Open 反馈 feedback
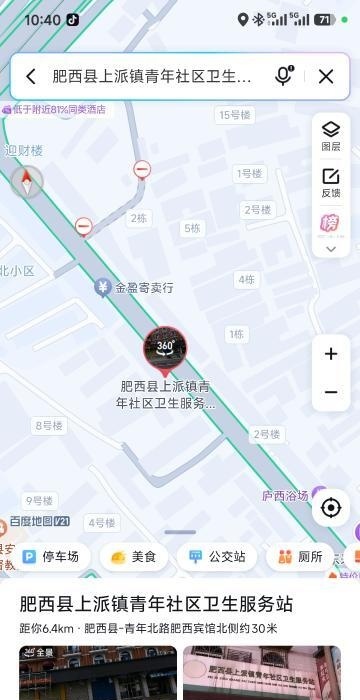This screenshot has height=700, width=360. [x=331, y=183]
